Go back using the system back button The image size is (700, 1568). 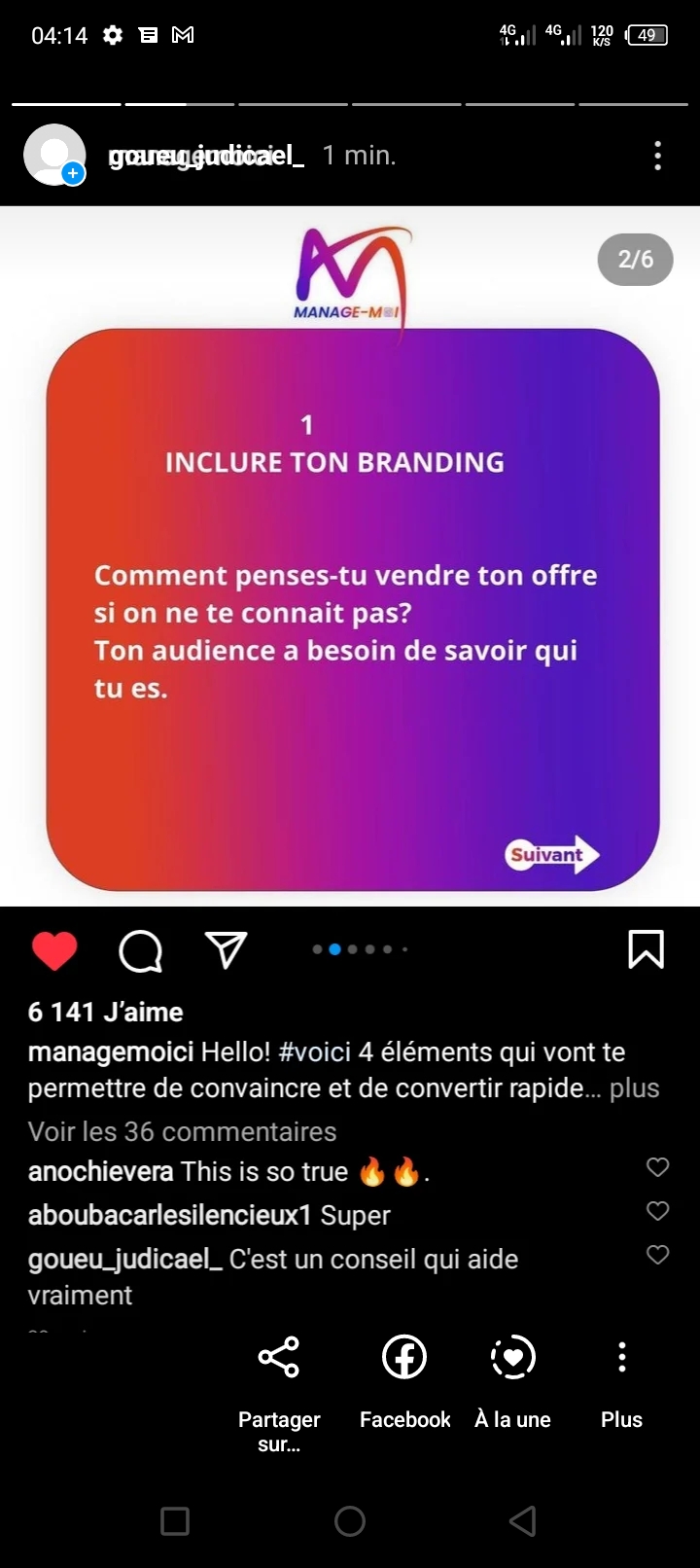[x=523, y=1521]
